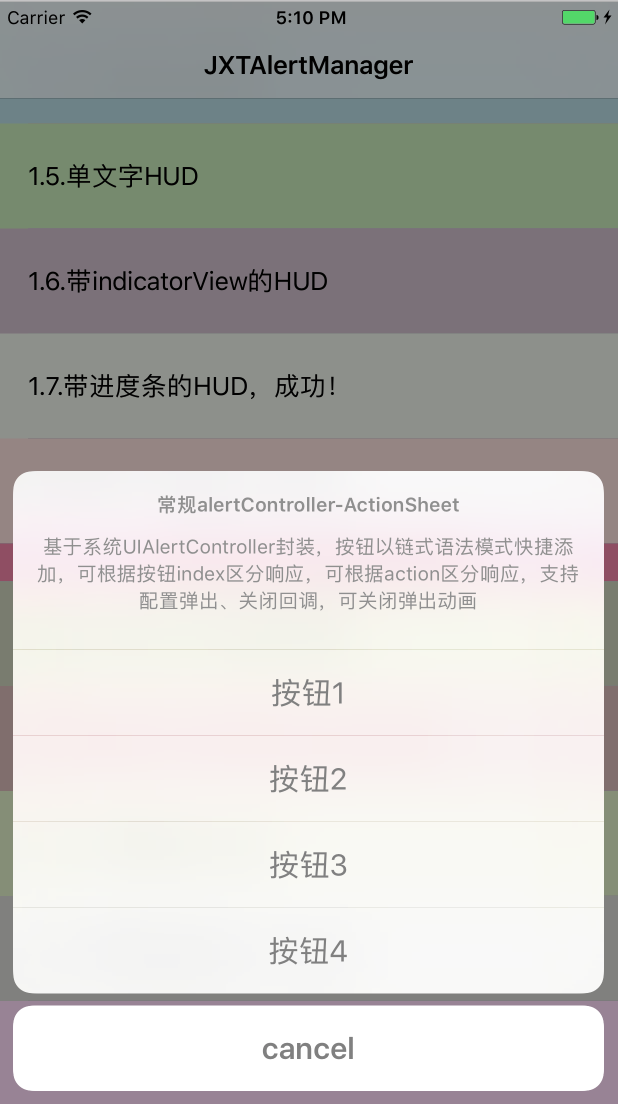Choose 按钮1 in the action sheet
Image resolution: width=618 pixels, height=1104 pixels.
[x=308, y=693]
